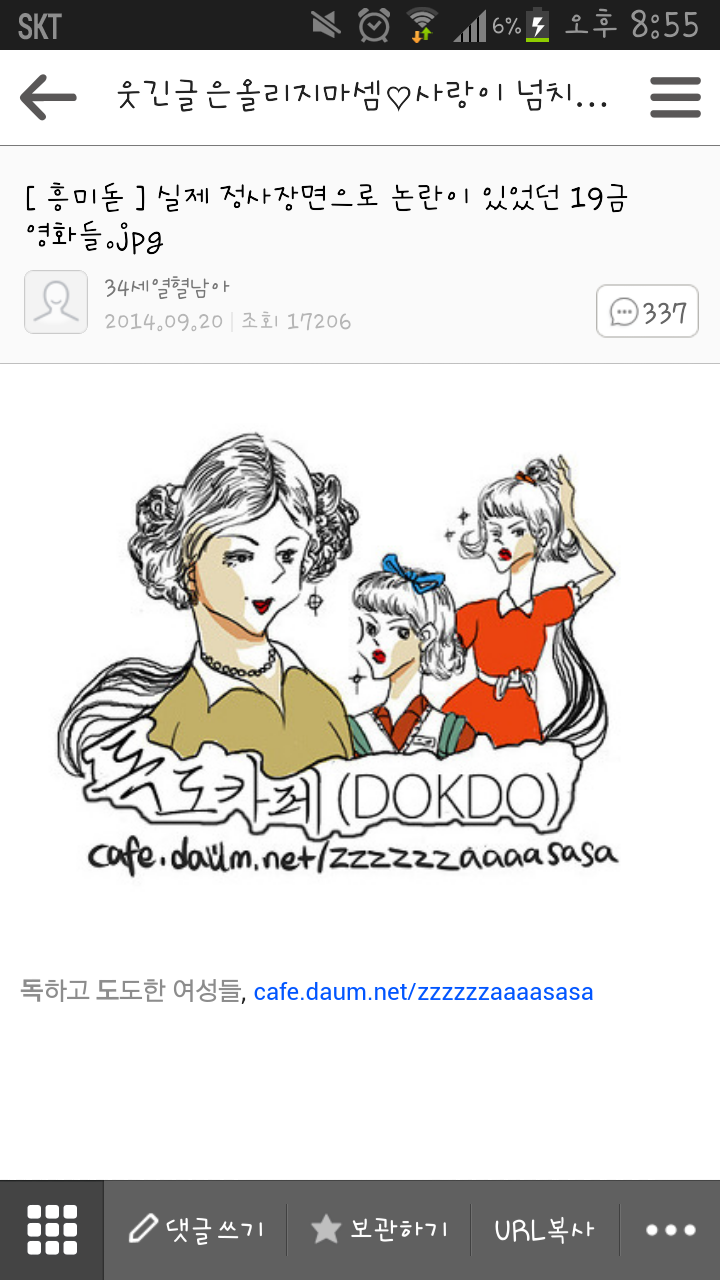Save the post with 보관하기
This screenshot has height=1280, width=720.
pyautogui.click(x=379, y=1229)
